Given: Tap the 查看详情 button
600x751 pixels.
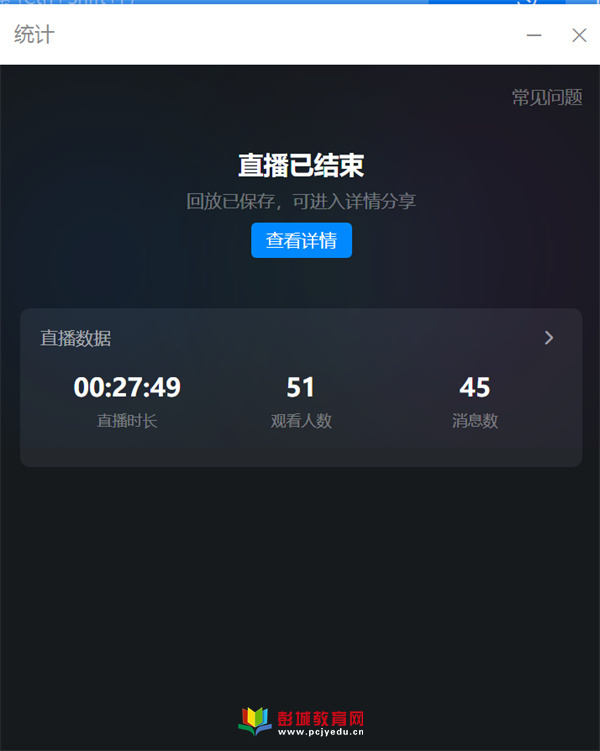Looking at the screenshot, I should point(301,241).
